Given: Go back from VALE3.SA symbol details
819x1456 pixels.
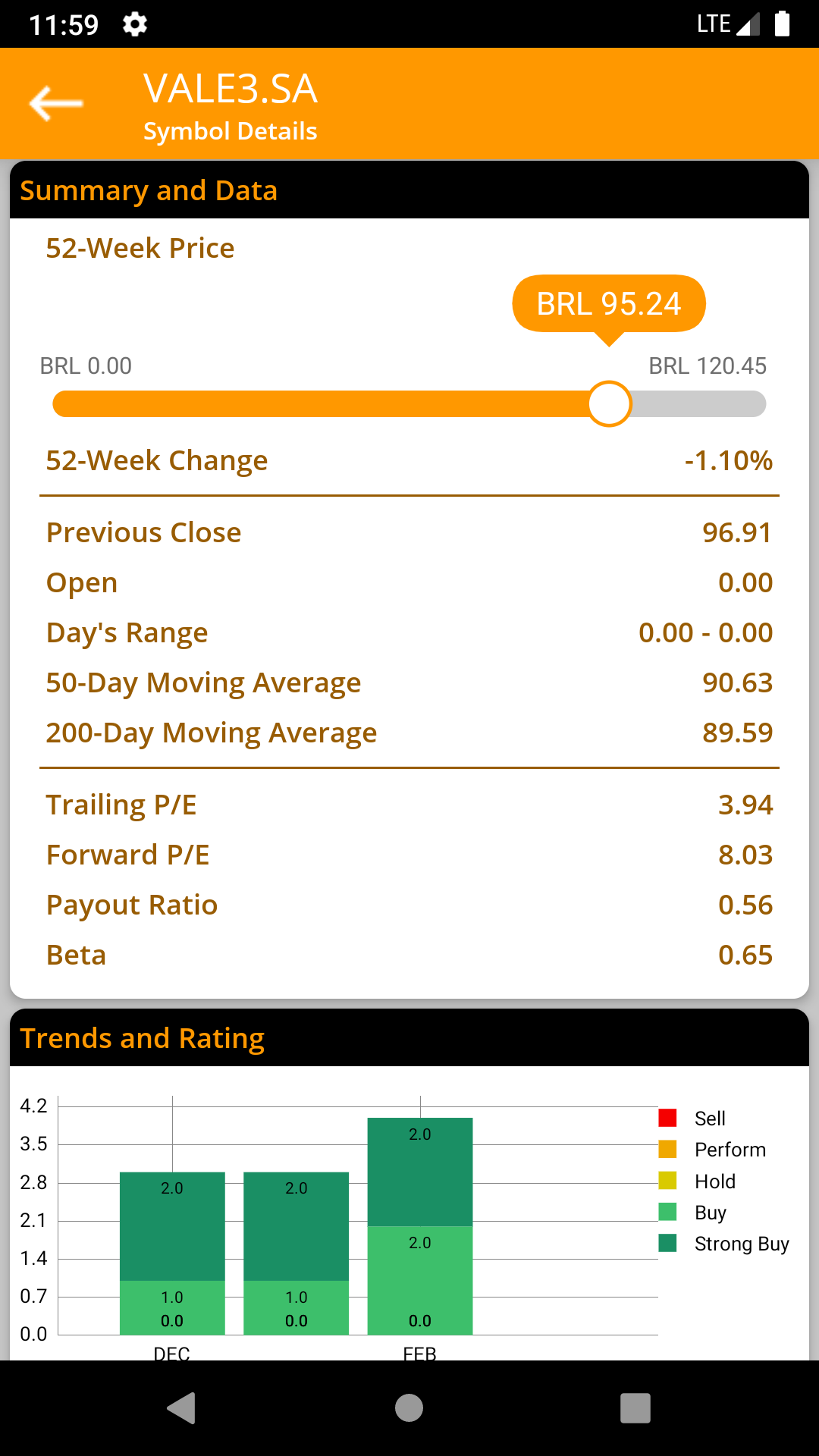Looking at the screenshot, I should point(56,104).
